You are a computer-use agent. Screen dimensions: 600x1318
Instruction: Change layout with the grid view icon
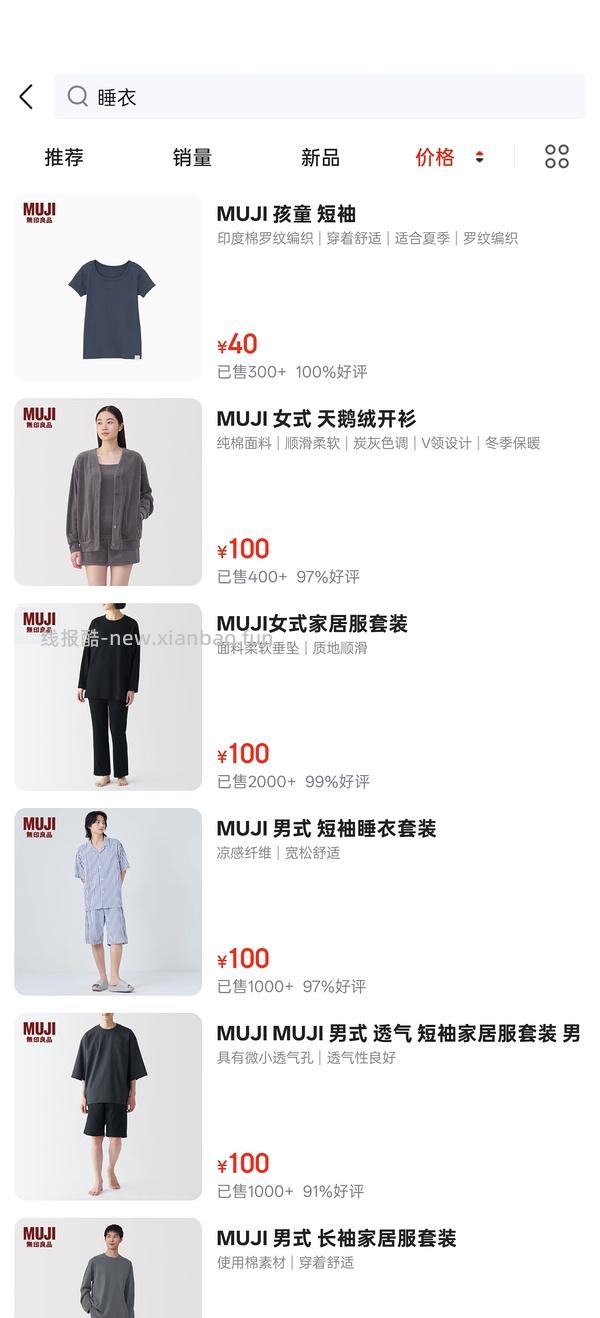[x=556, y=157]
